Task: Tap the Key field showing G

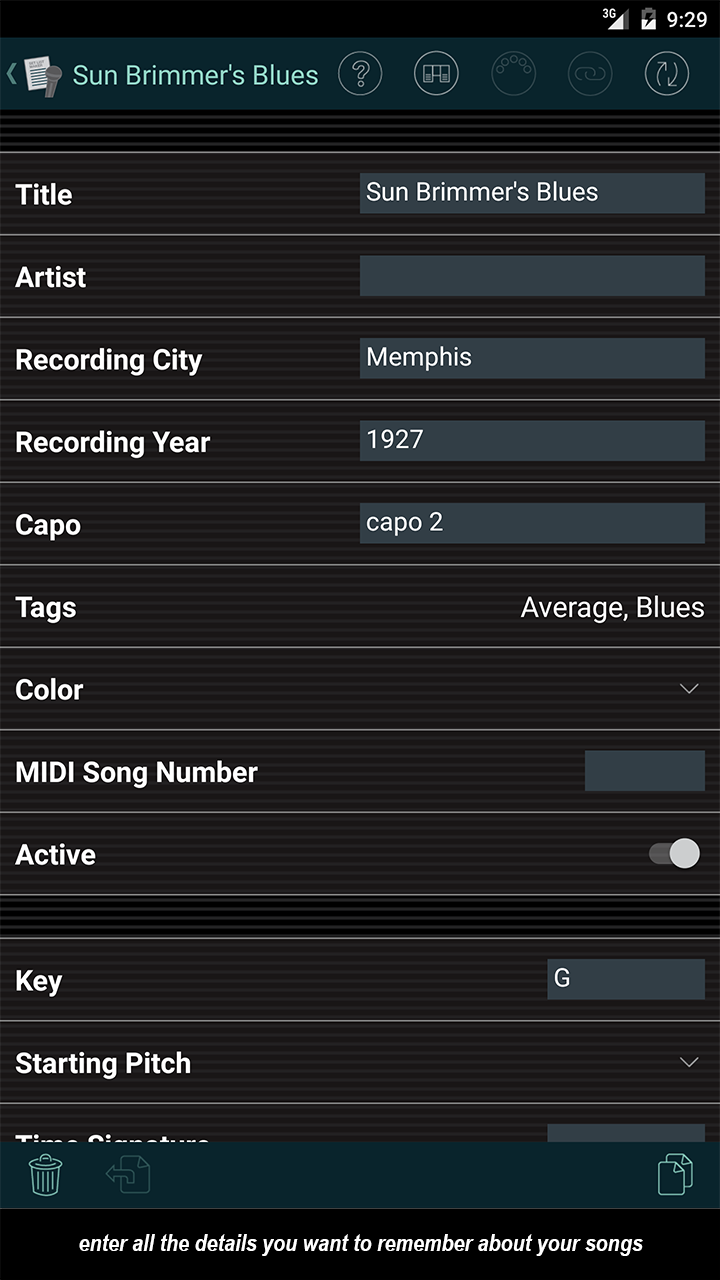Action: coord(625,979)
